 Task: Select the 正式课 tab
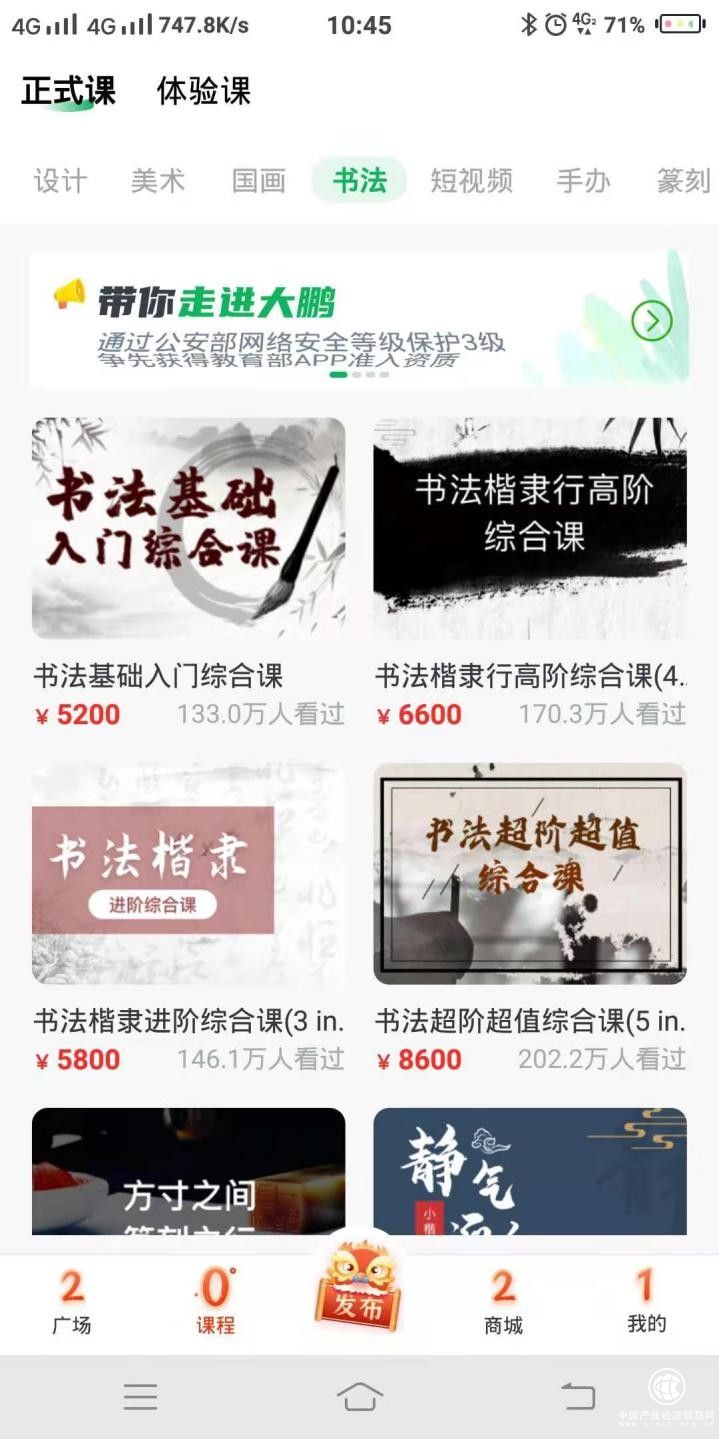point(68,92)
